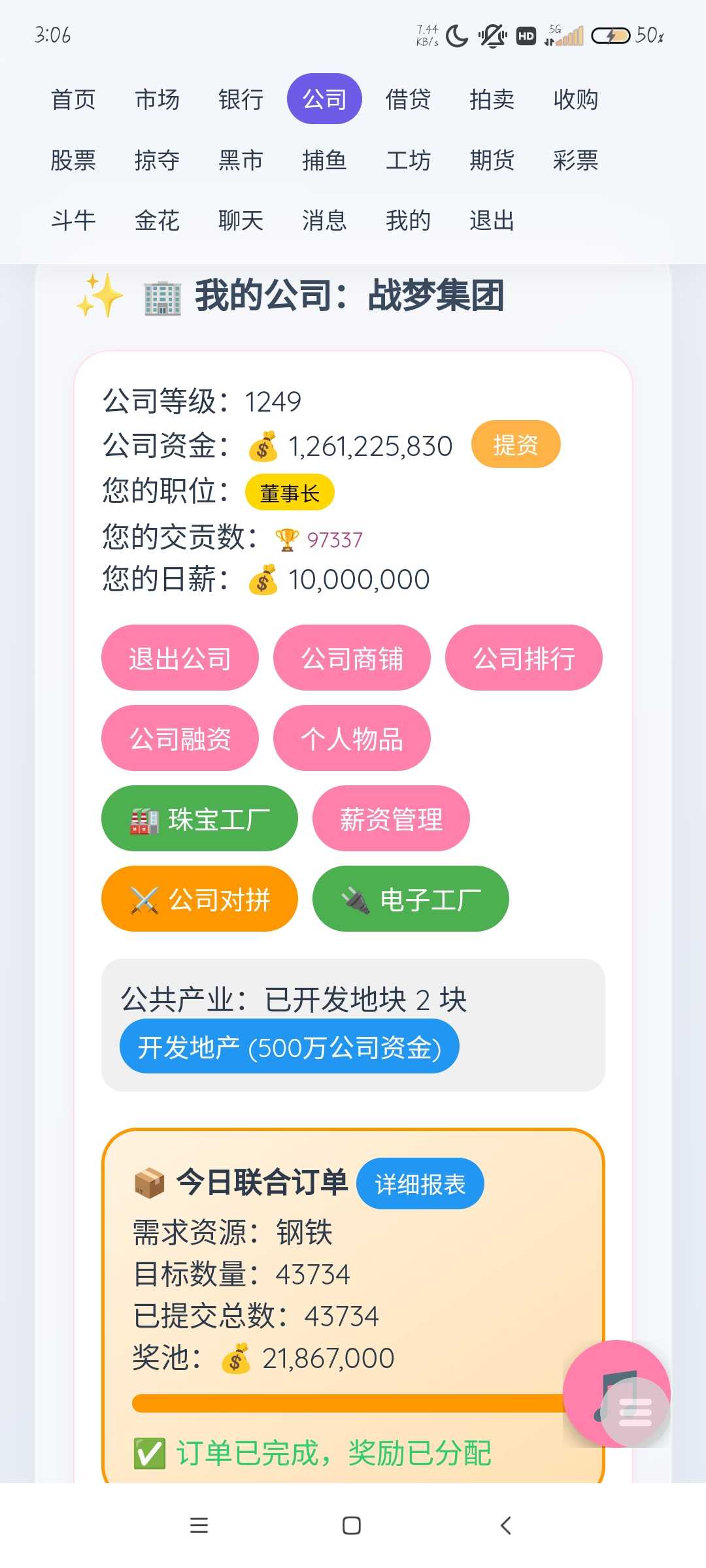
Task: Open 个人物品
Action: pos(352,738)
